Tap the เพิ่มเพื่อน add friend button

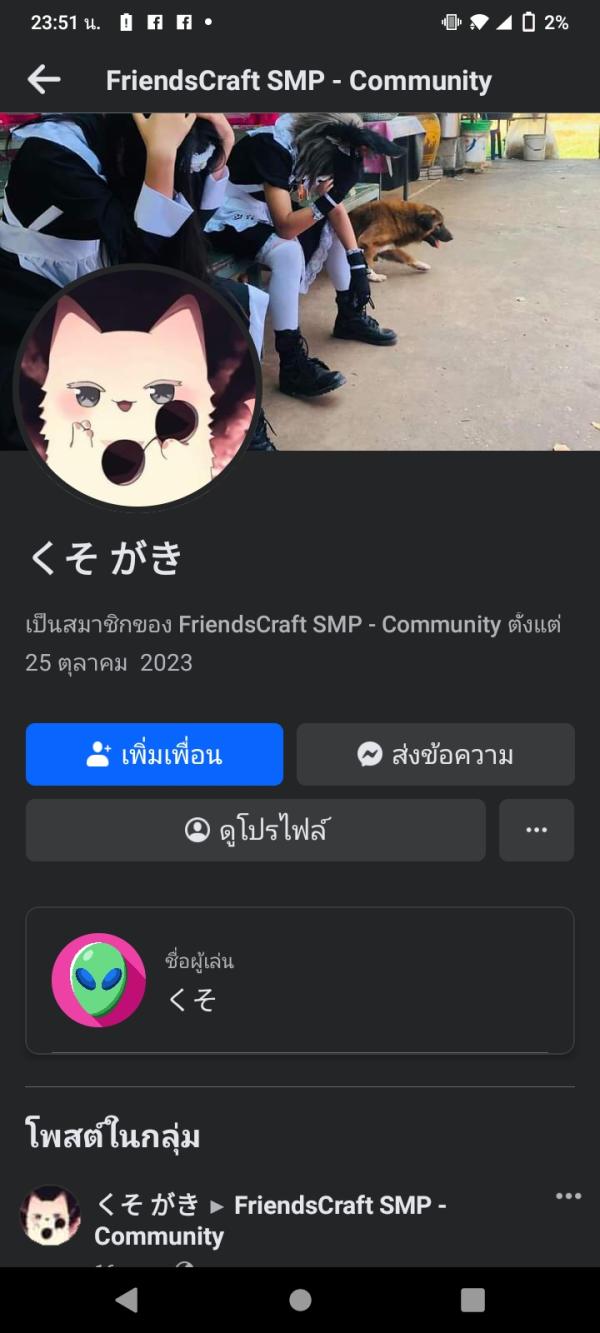154,754
